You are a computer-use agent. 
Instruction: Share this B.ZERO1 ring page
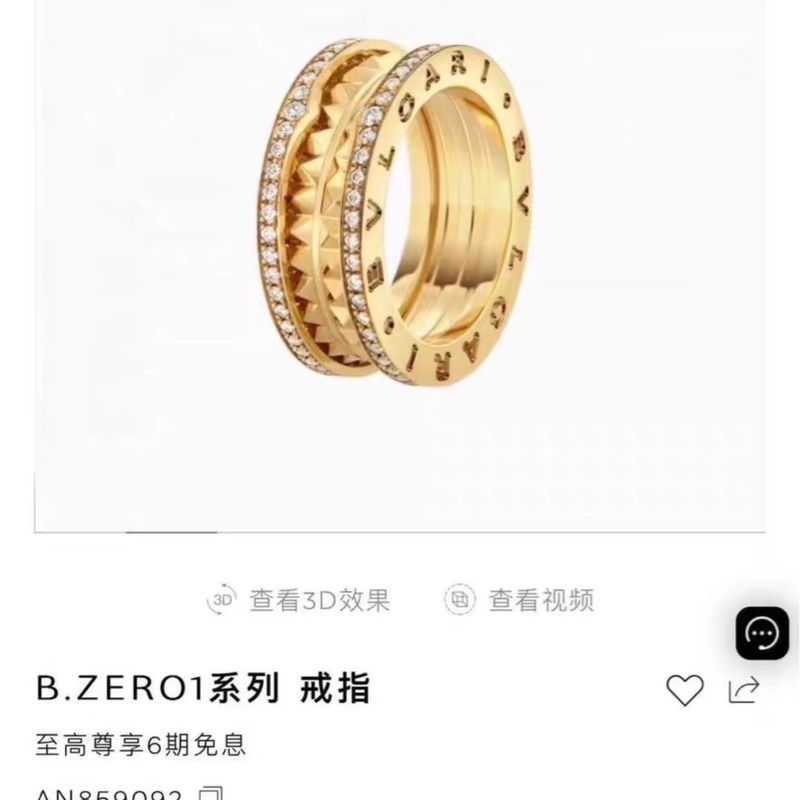coord(745,688)
